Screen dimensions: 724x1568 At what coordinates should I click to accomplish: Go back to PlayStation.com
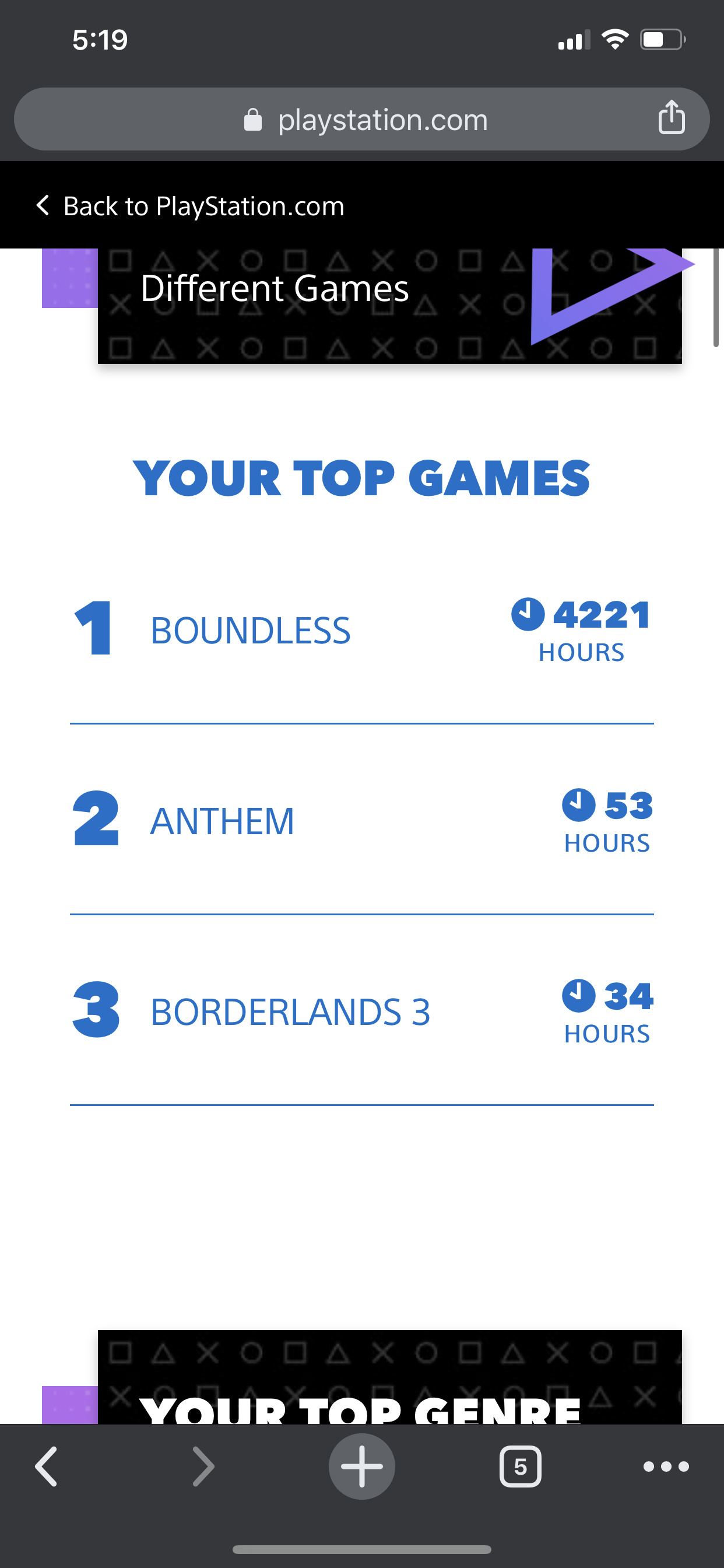click(191, 206)
